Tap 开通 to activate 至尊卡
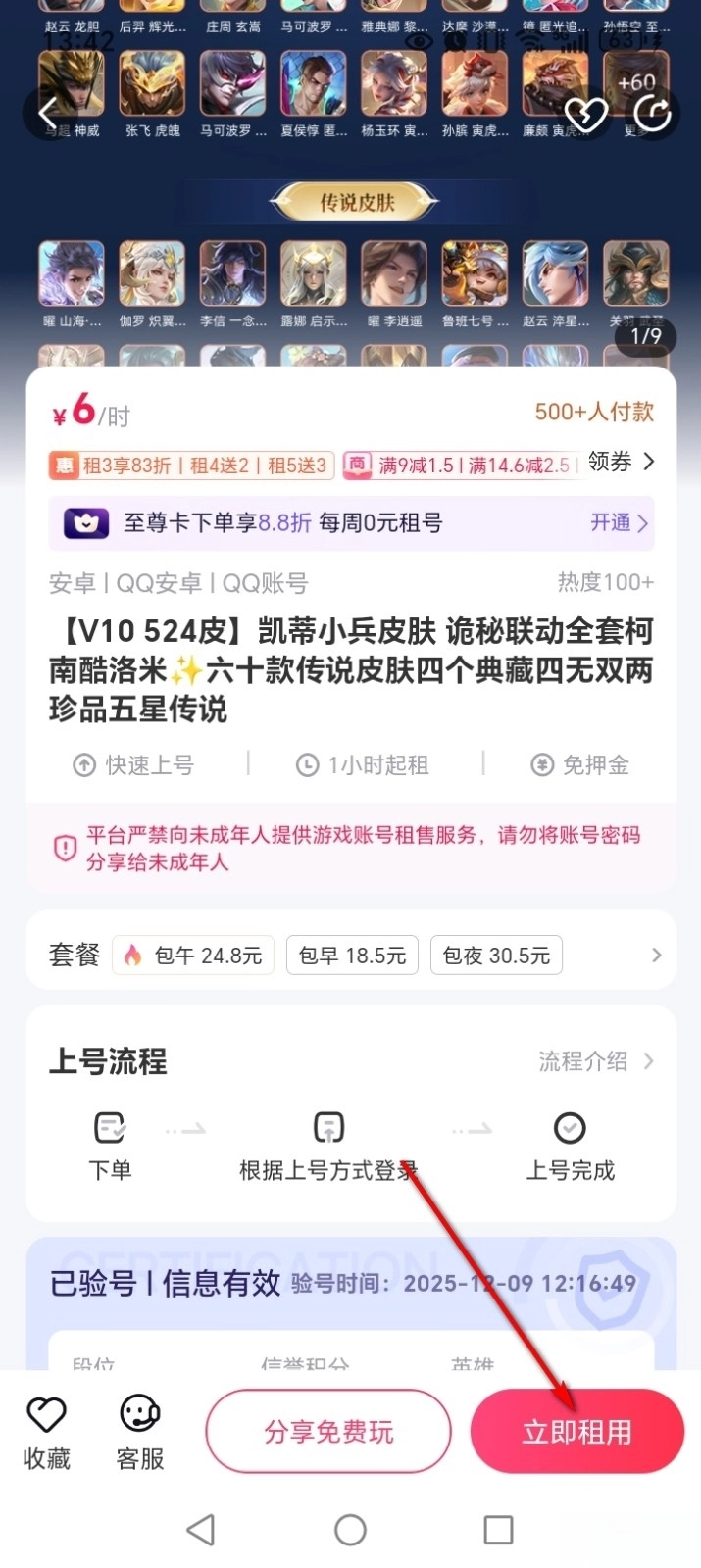This screenshot has height=1568, width=701. (x=619, y=523)
